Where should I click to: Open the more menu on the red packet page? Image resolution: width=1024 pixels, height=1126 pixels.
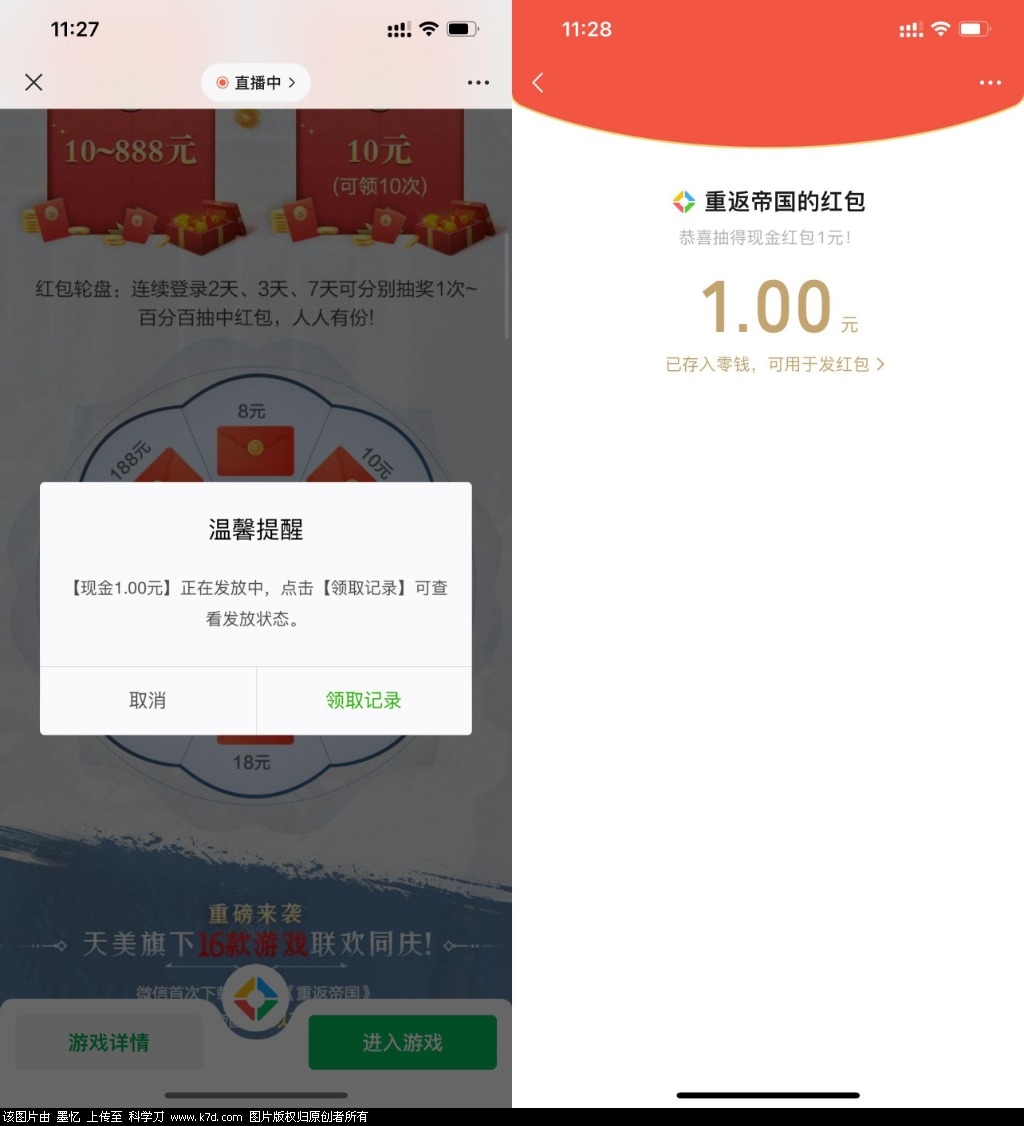pos(990,83)
